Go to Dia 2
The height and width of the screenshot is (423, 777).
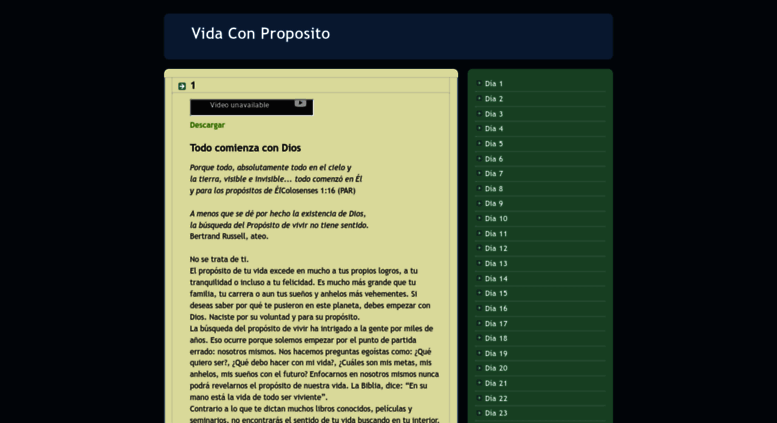click(494, 99)
